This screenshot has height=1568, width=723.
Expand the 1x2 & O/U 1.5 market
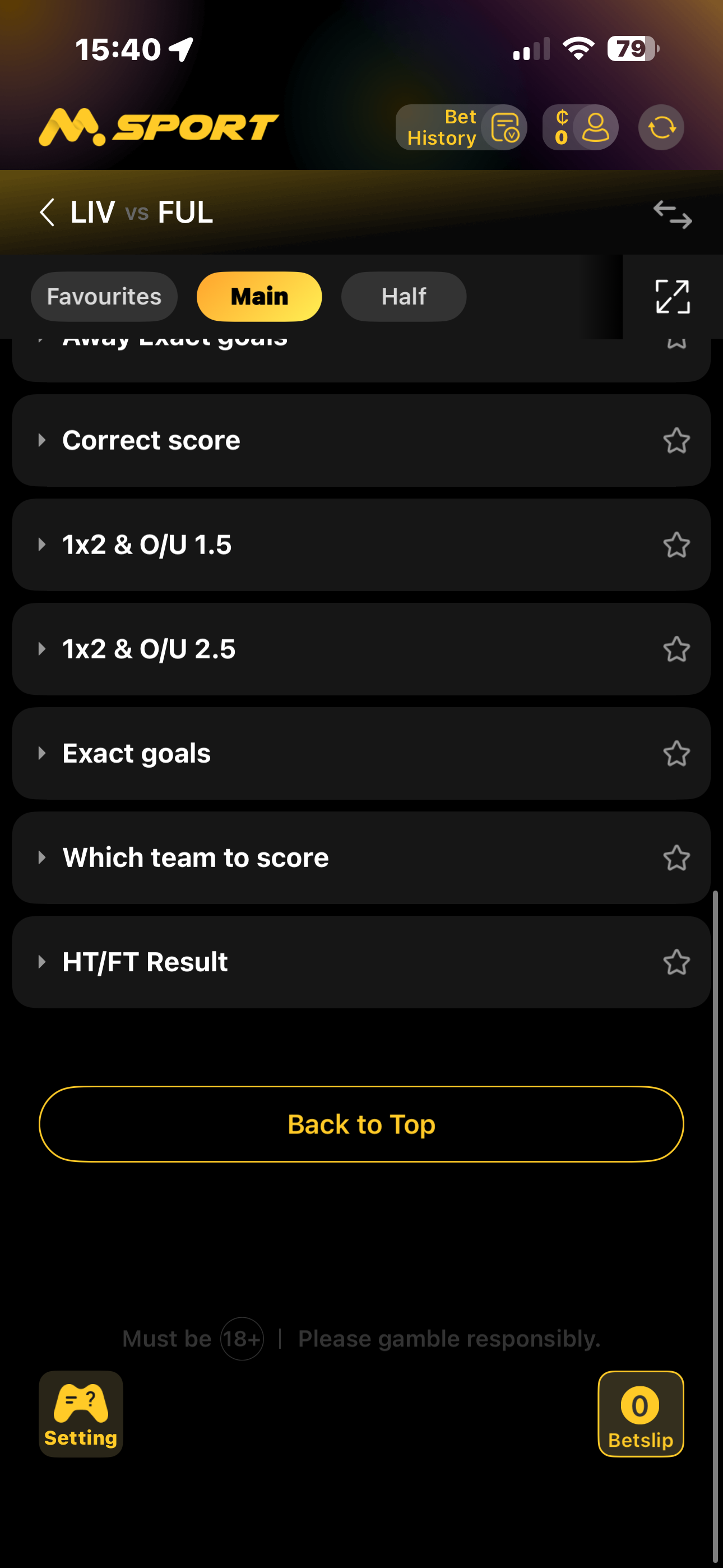point(147,545)
